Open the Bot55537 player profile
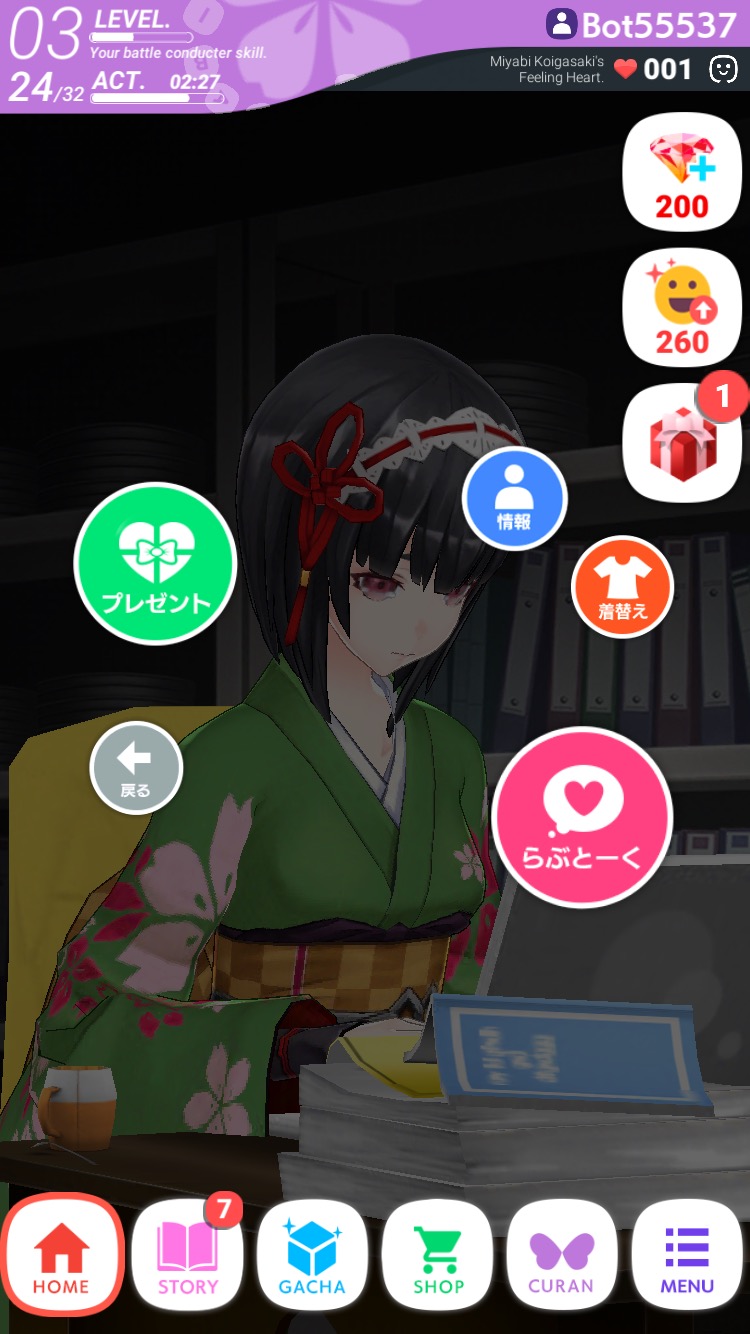 coord(642,24)
